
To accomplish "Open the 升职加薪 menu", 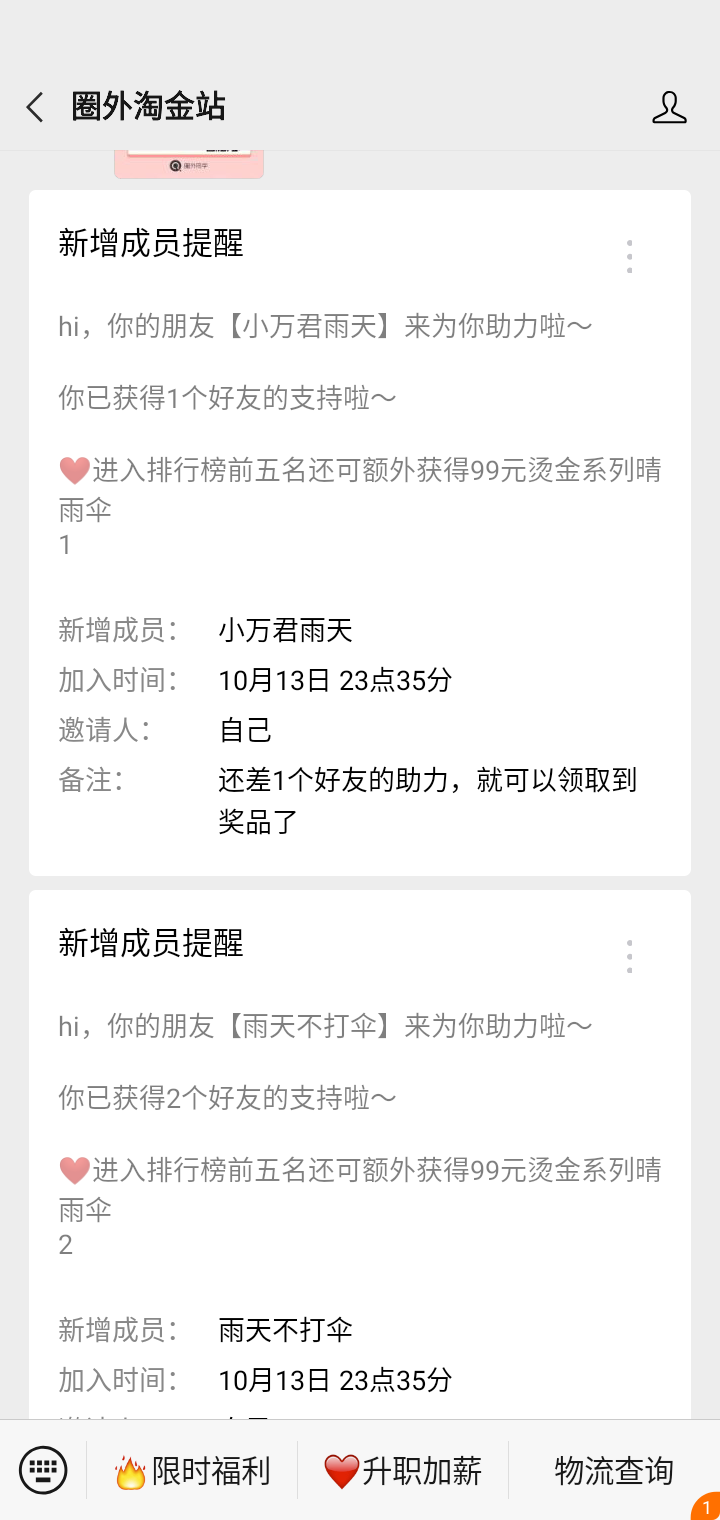I will [x=403, y=1471].
